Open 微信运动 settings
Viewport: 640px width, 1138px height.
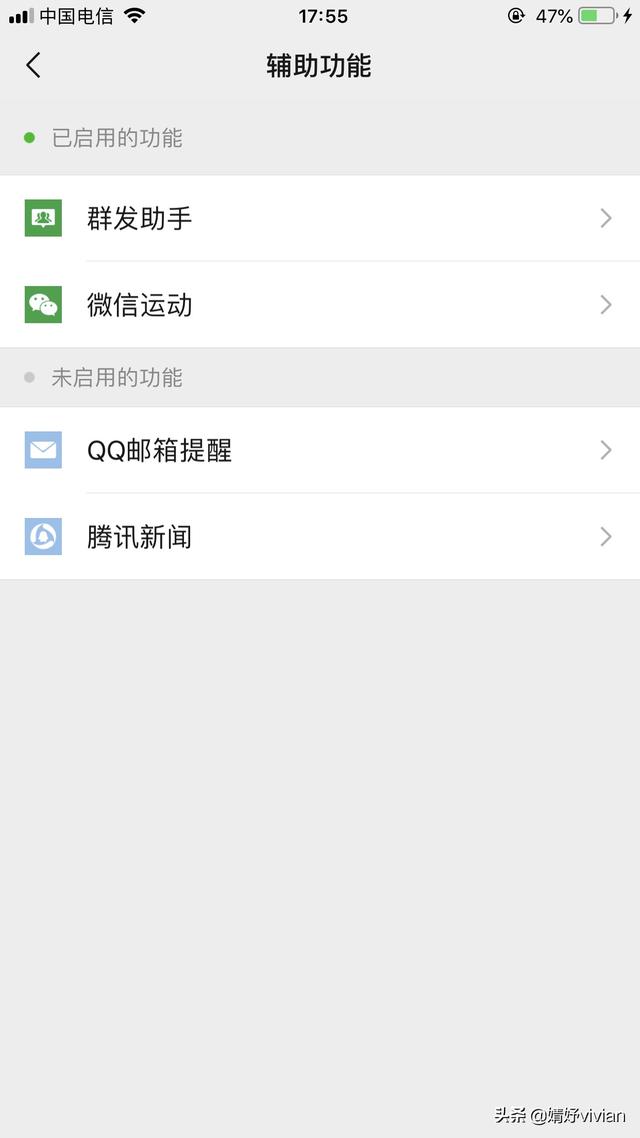(x=320, y=305)
